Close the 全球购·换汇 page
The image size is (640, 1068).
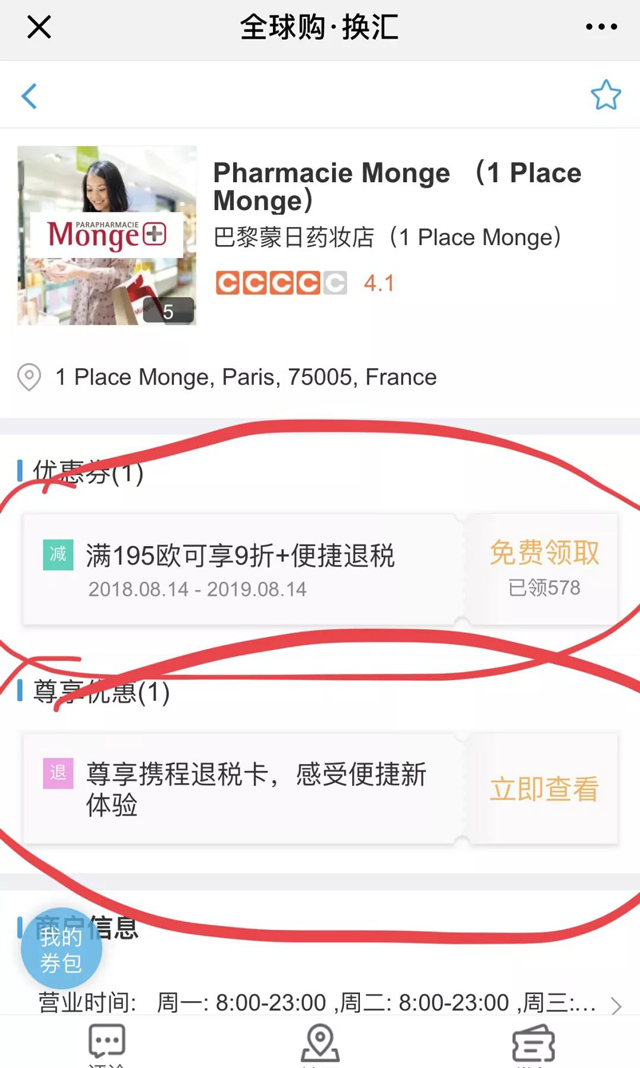[39, 27]
